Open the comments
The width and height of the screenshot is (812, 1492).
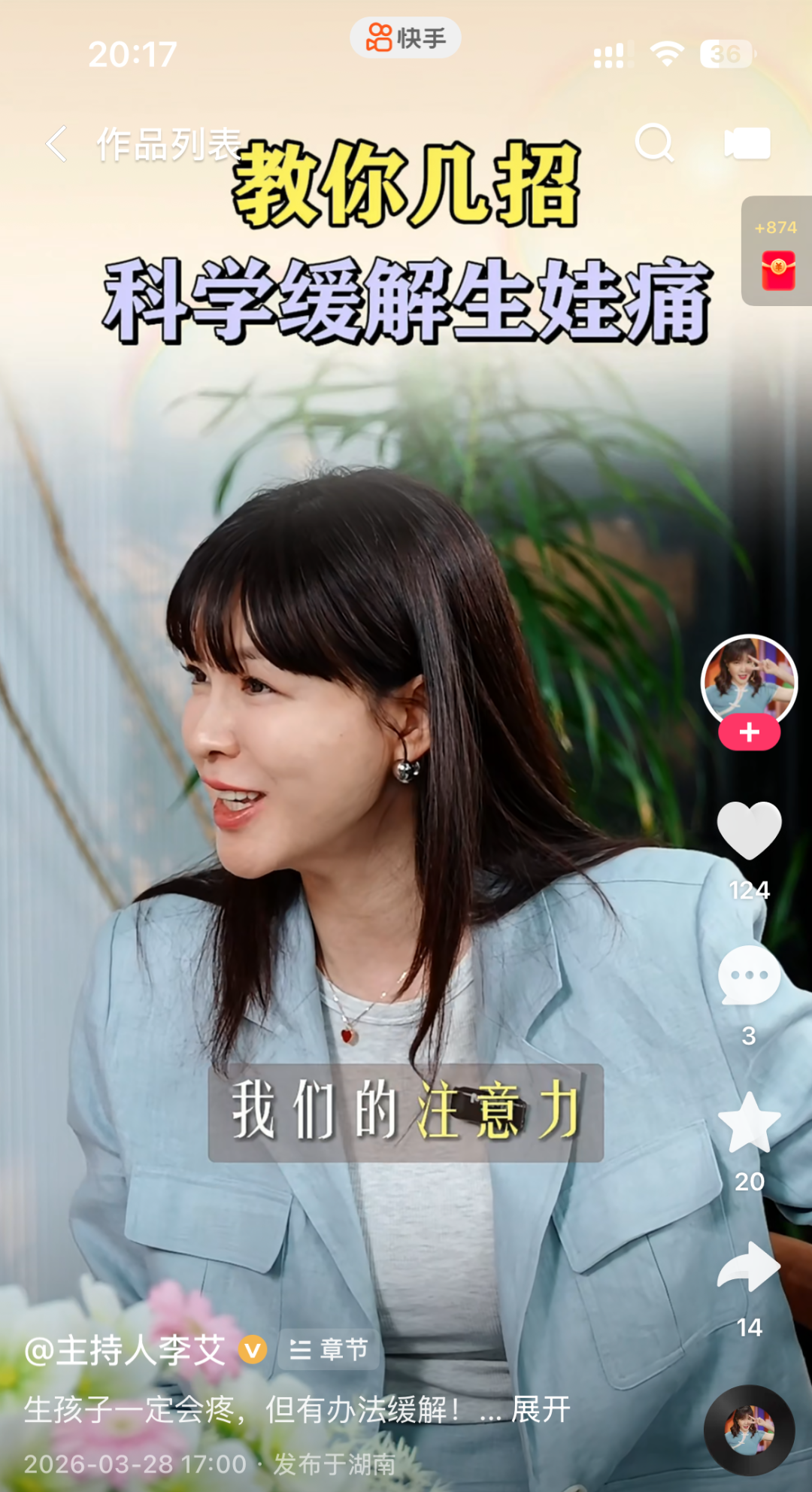coord(749,976)
